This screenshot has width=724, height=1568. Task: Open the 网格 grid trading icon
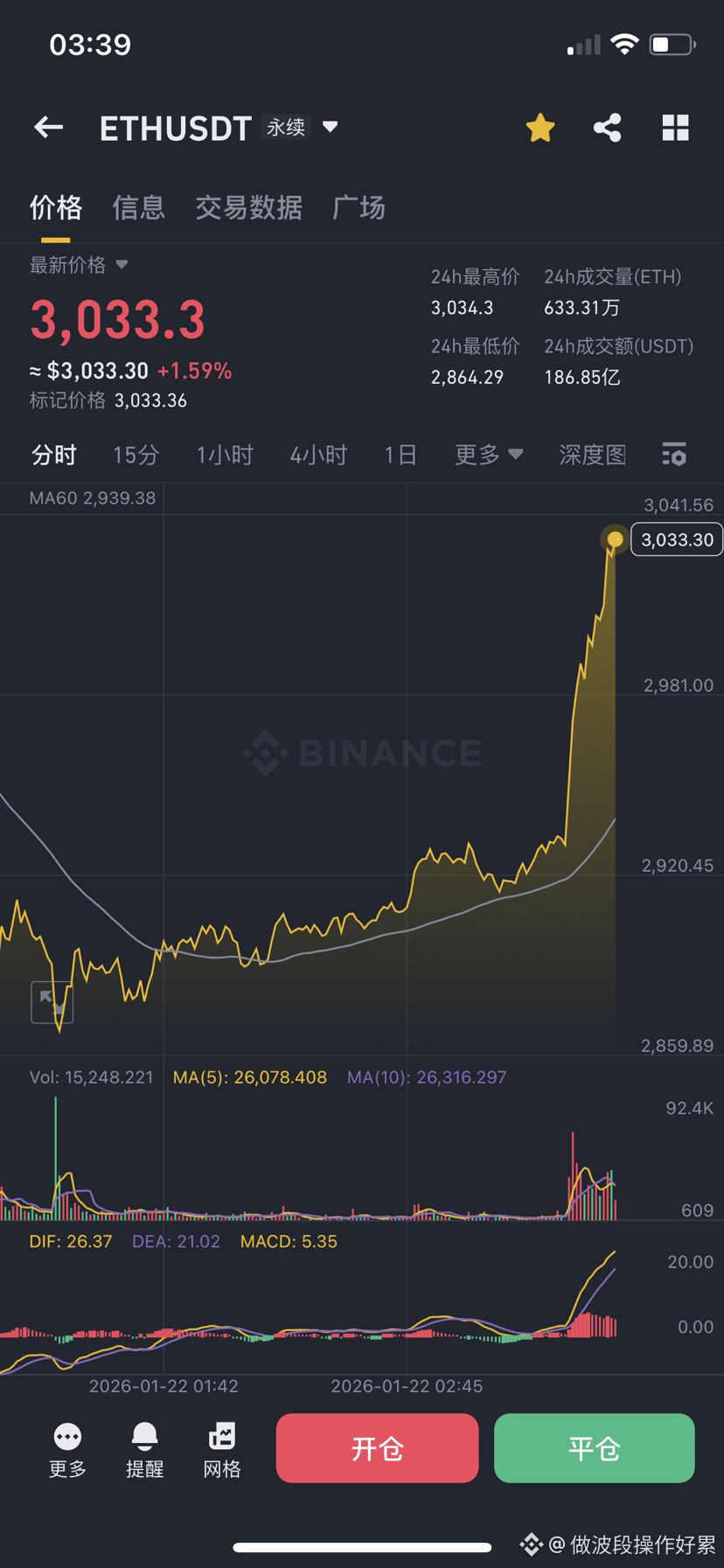[221, 1447]
